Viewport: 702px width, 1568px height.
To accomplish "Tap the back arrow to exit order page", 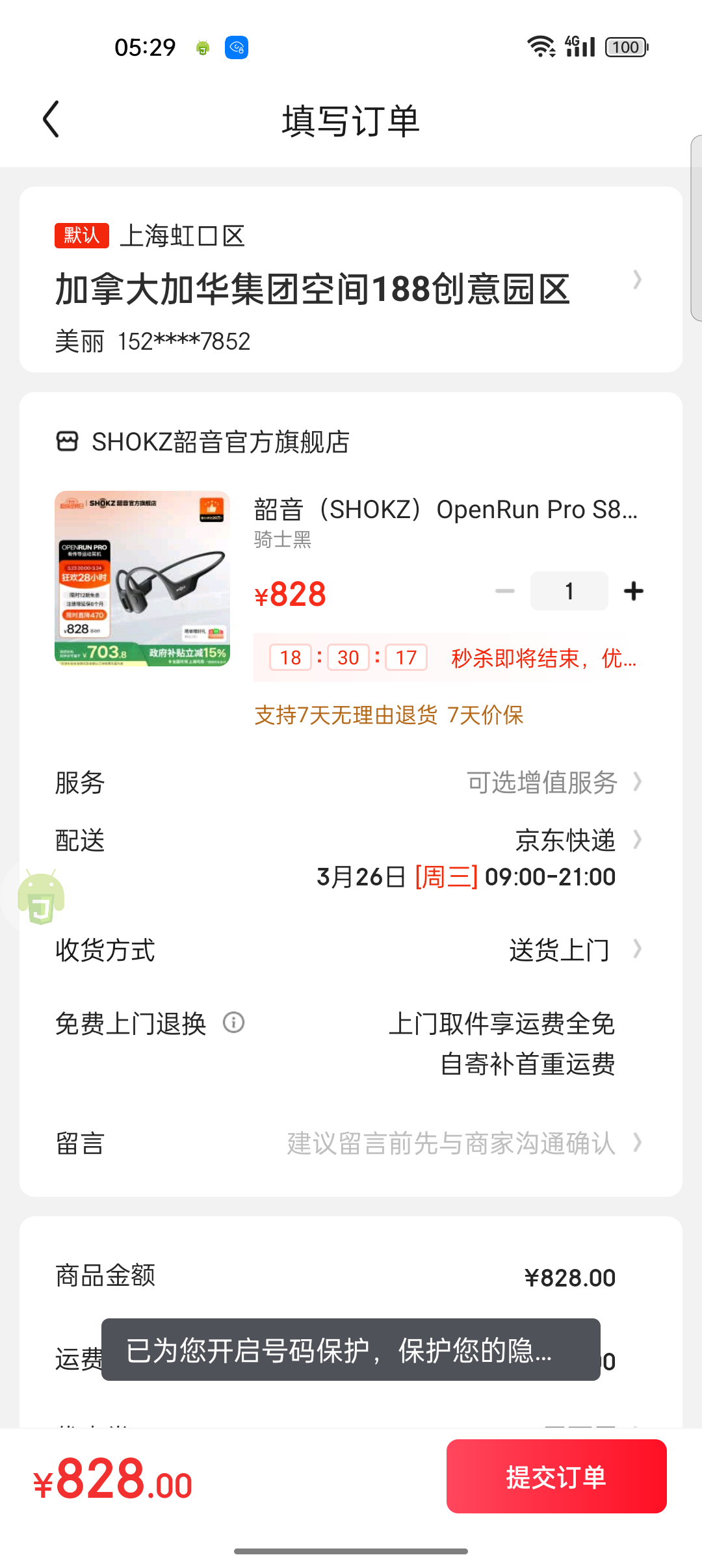I will [51, 119].
